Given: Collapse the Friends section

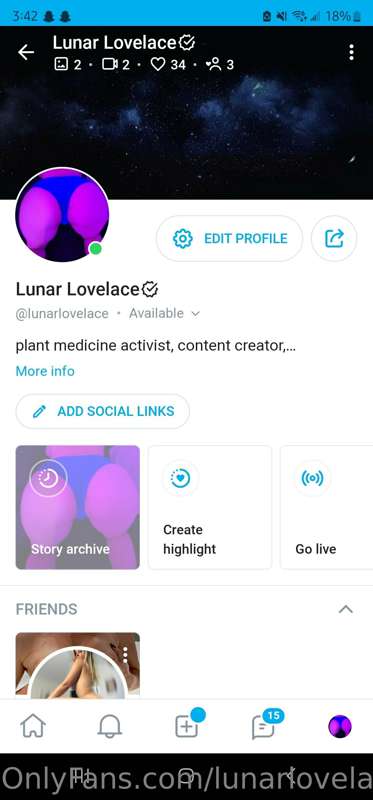Looking at the screenshot, I should 345,609.
